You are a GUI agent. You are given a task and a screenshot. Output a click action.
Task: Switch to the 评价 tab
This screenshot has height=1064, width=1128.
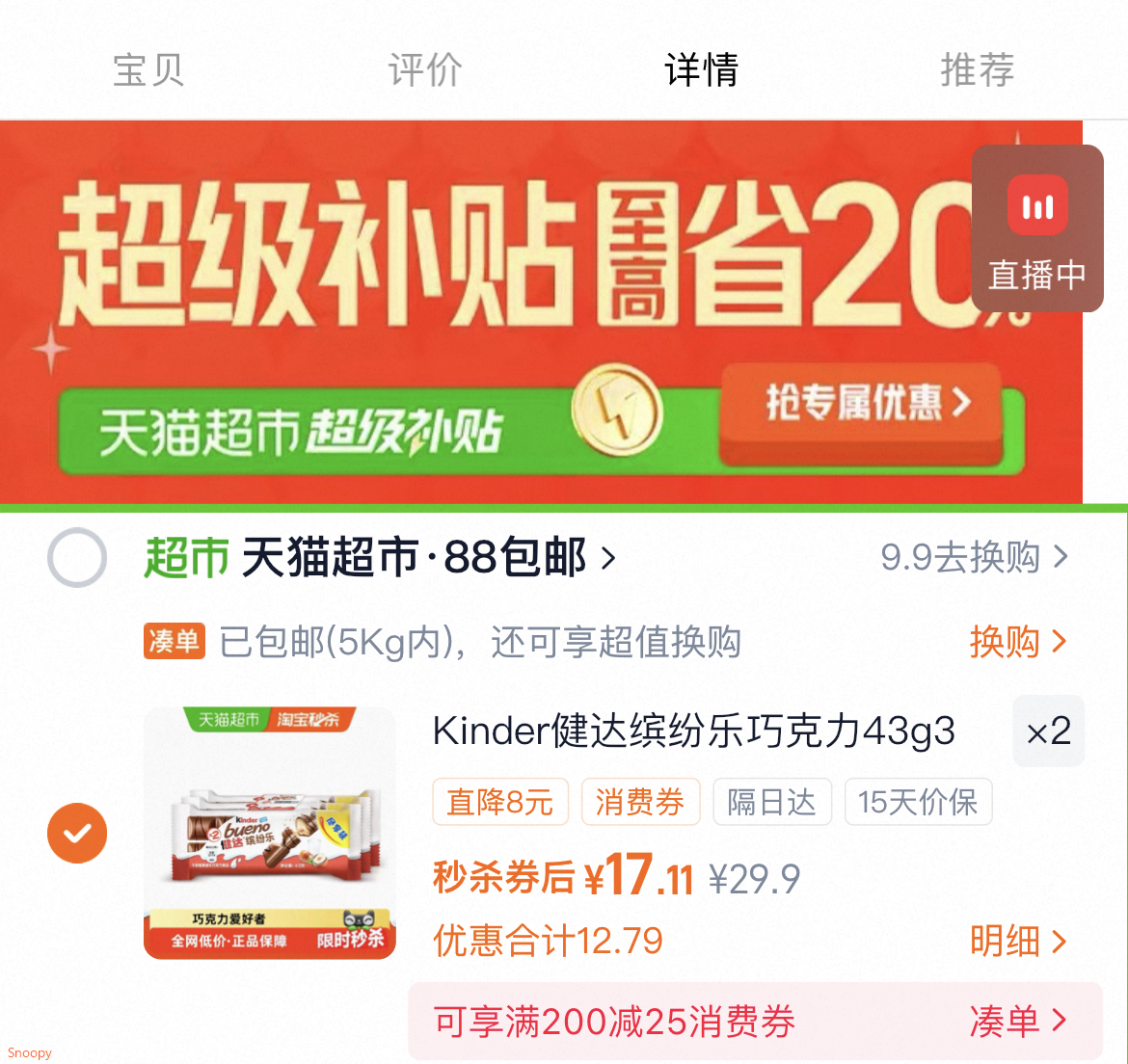pos(424,69)
